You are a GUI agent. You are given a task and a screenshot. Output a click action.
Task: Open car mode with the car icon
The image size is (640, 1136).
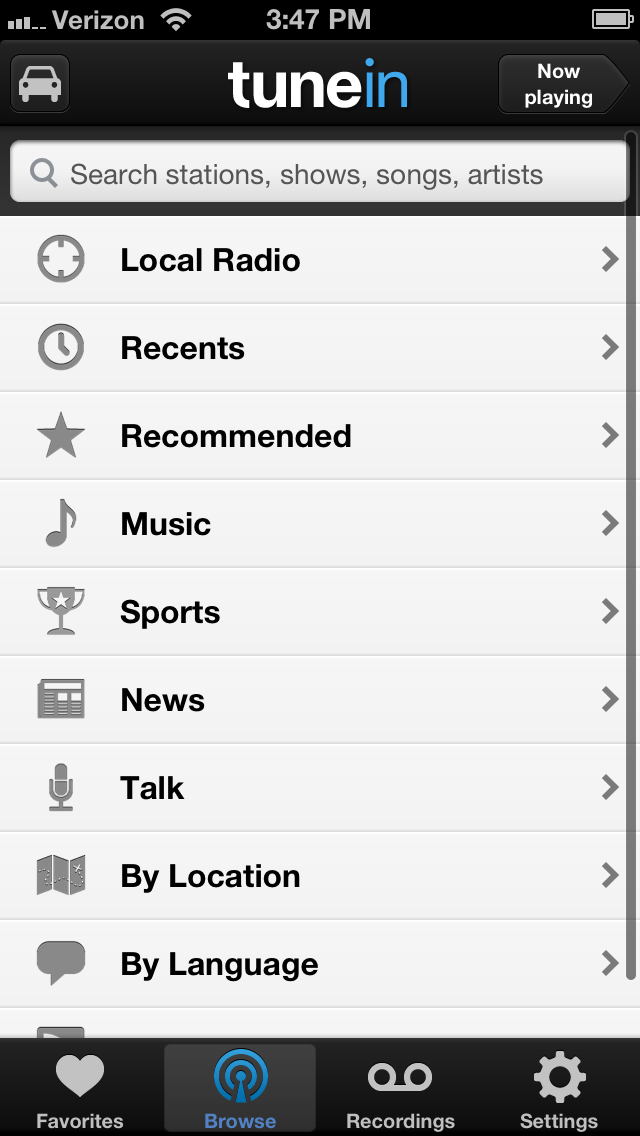[x=40, y=83]
